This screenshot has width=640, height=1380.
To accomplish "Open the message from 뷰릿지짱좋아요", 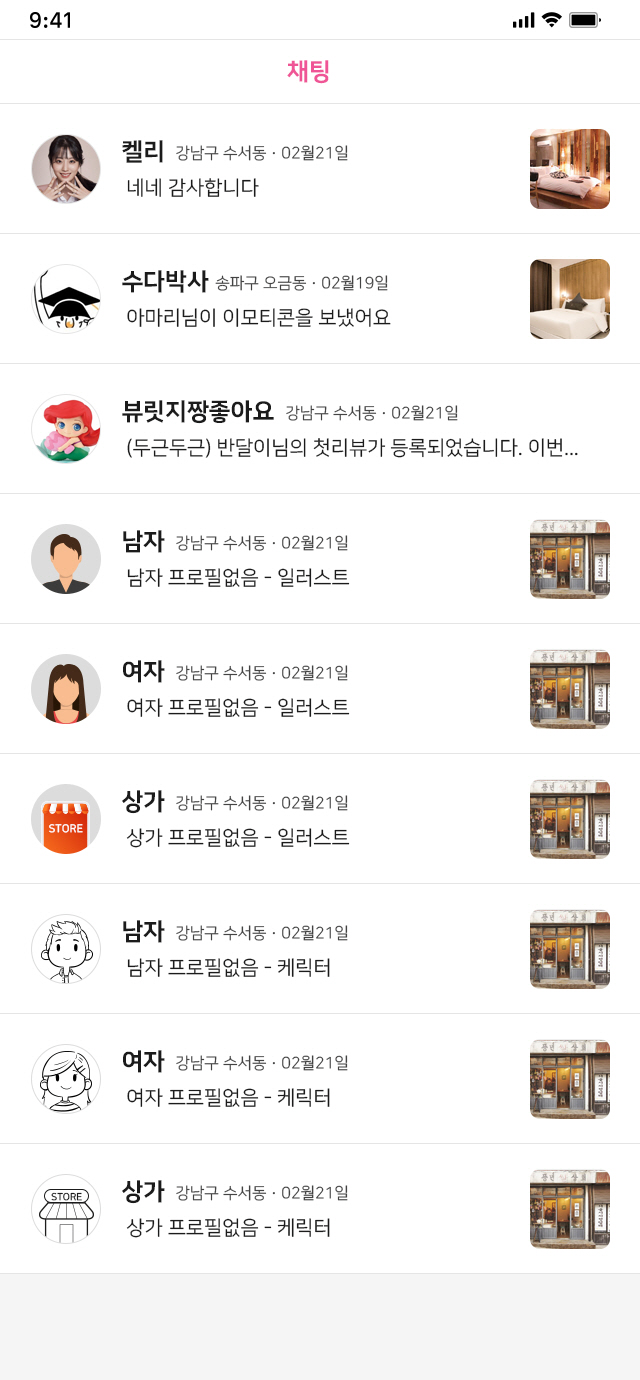I will (x=320, y=429).
